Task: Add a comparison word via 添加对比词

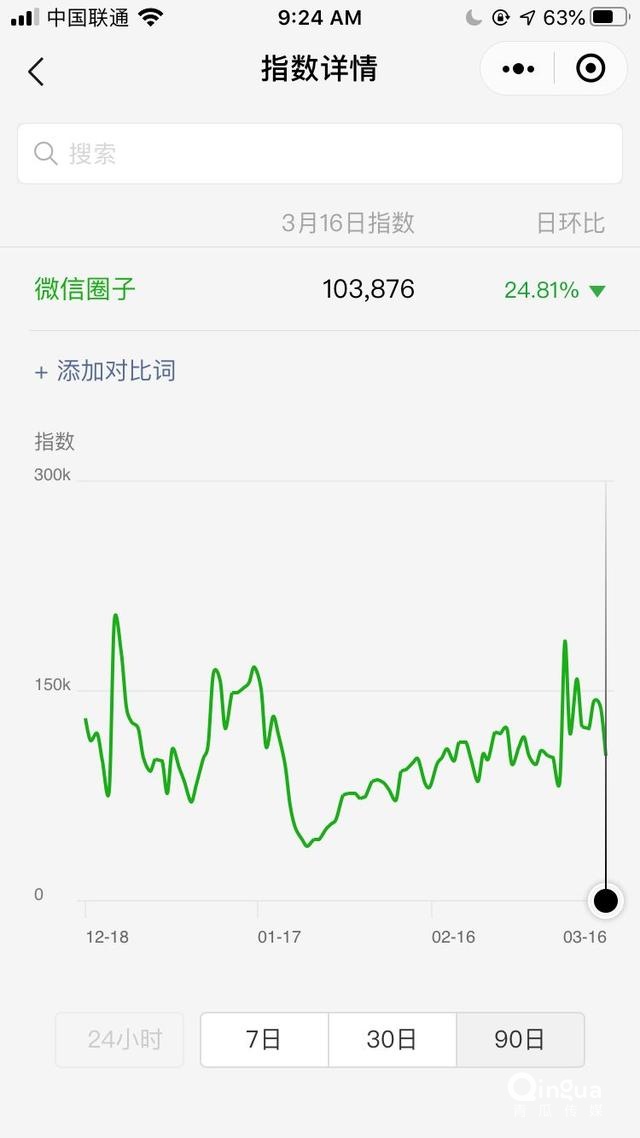Action: click(105, 371)
